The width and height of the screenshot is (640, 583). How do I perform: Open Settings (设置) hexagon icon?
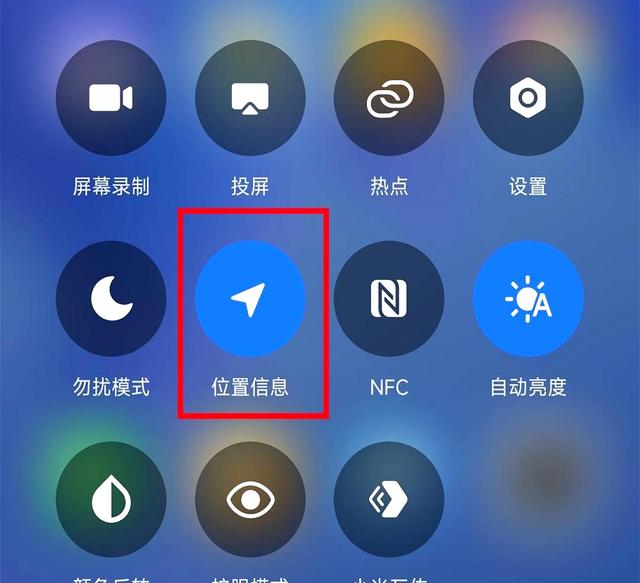[x=528, y=98]
